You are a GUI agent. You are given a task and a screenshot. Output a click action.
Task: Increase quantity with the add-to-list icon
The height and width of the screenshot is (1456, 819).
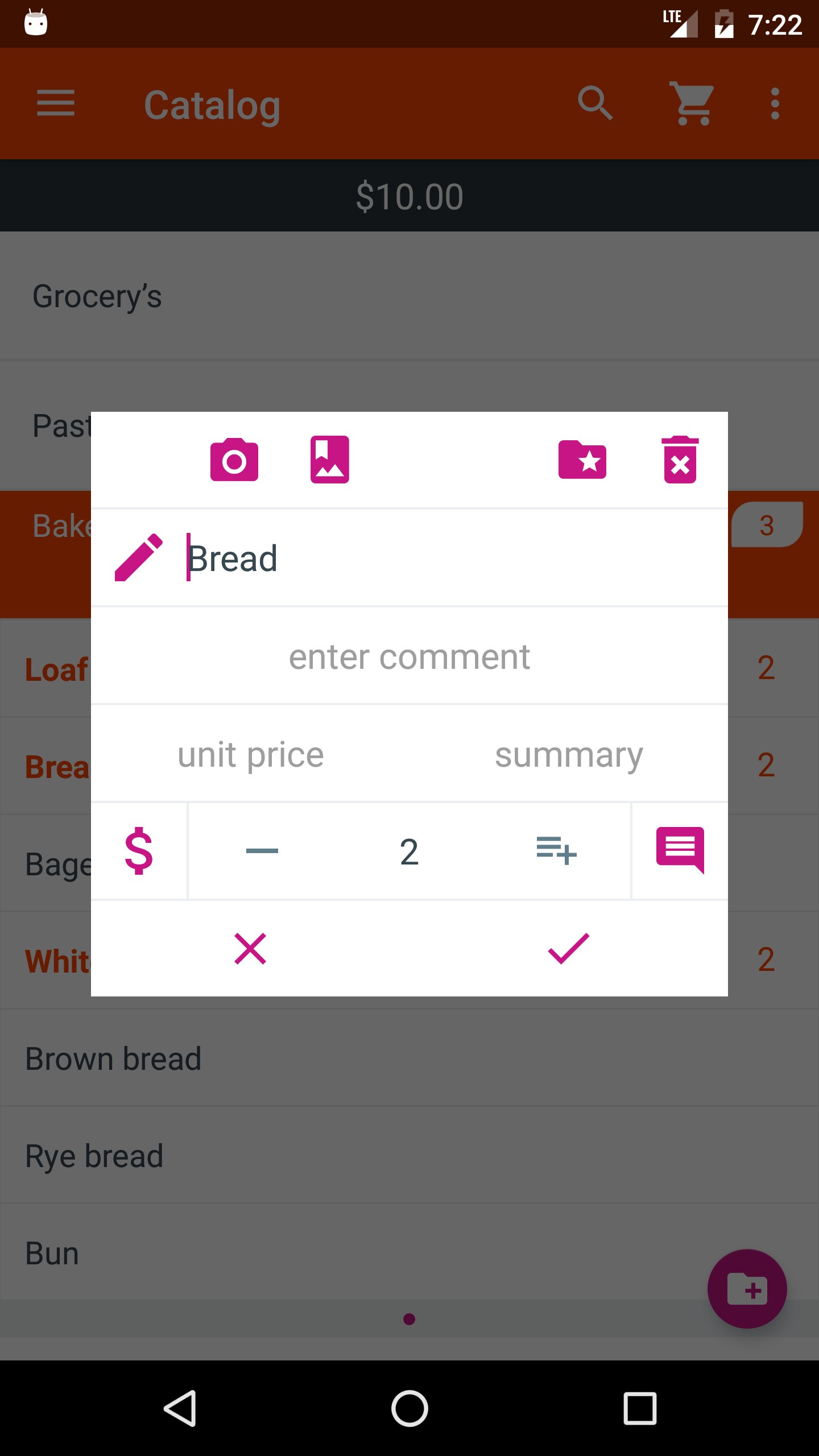[x=556, y=851]
